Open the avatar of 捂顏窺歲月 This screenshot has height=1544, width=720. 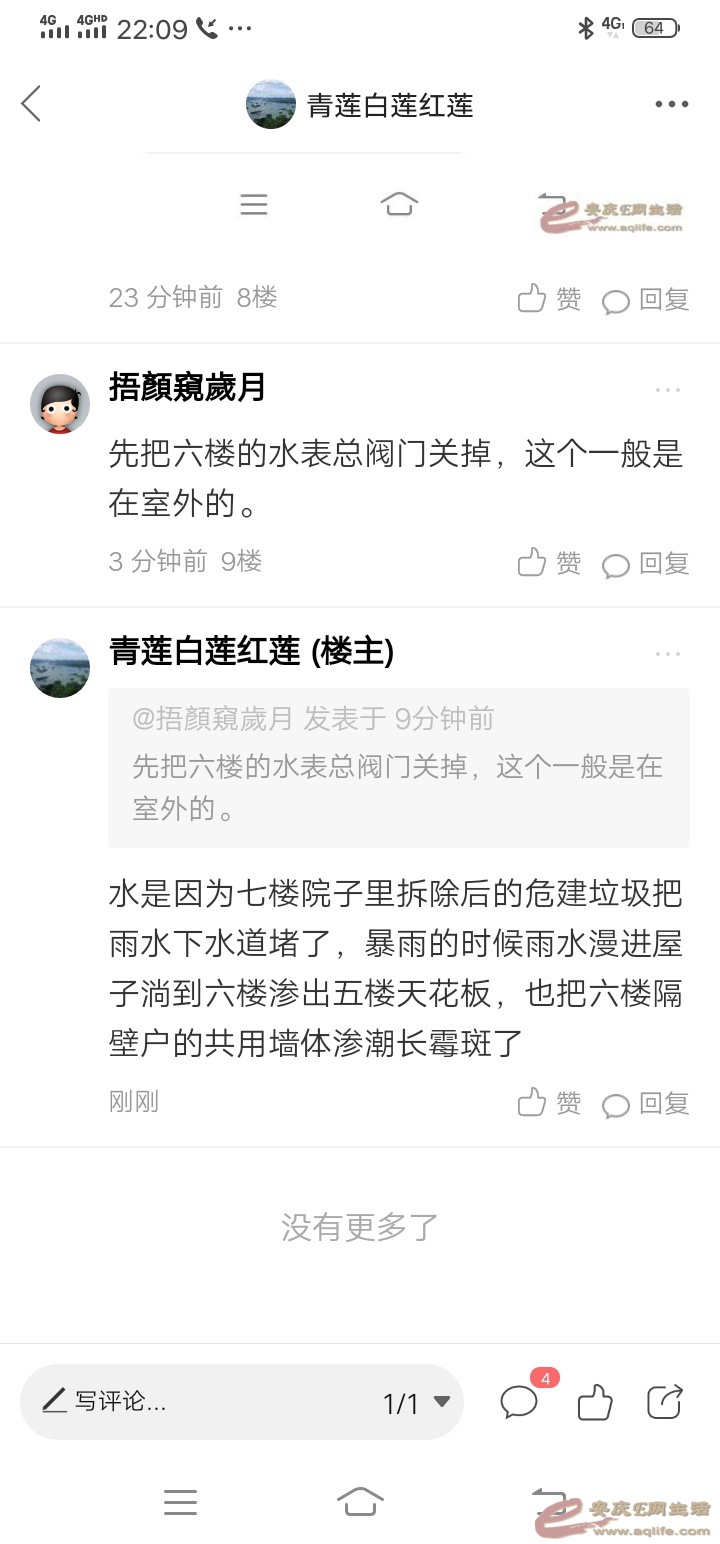(60, 404)
